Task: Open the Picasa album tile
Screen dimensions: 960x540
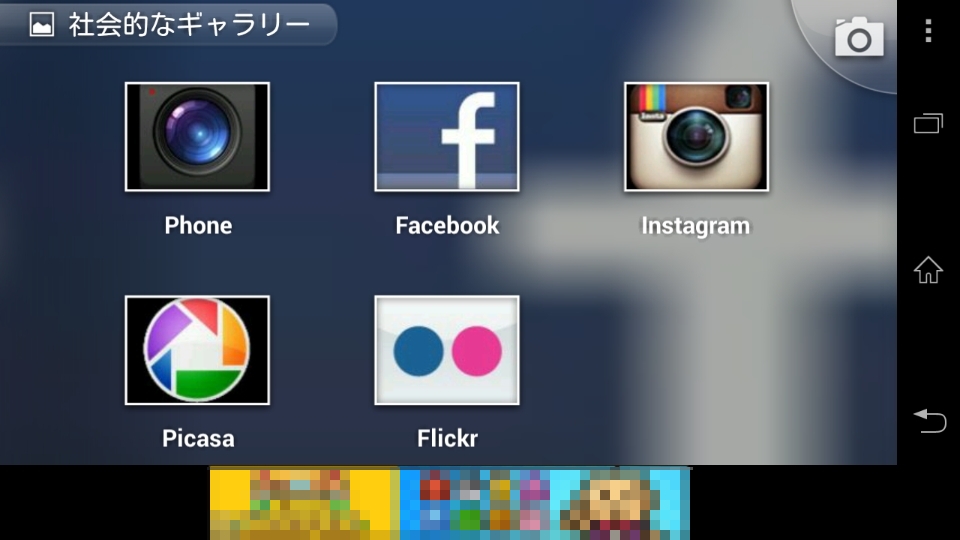Action: [x=197, y=350]
